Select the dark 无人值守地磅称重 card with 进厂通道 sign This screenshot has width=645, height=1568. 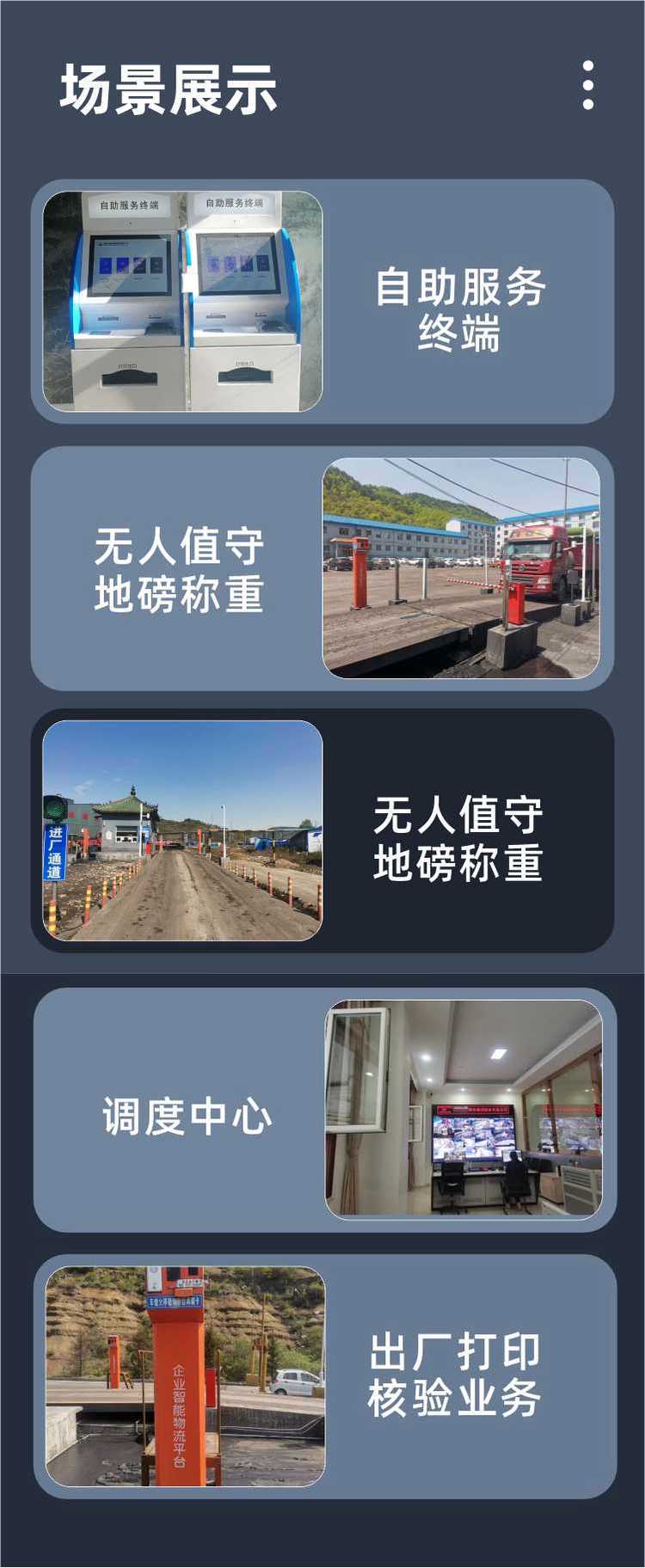[x=322, y=830]
